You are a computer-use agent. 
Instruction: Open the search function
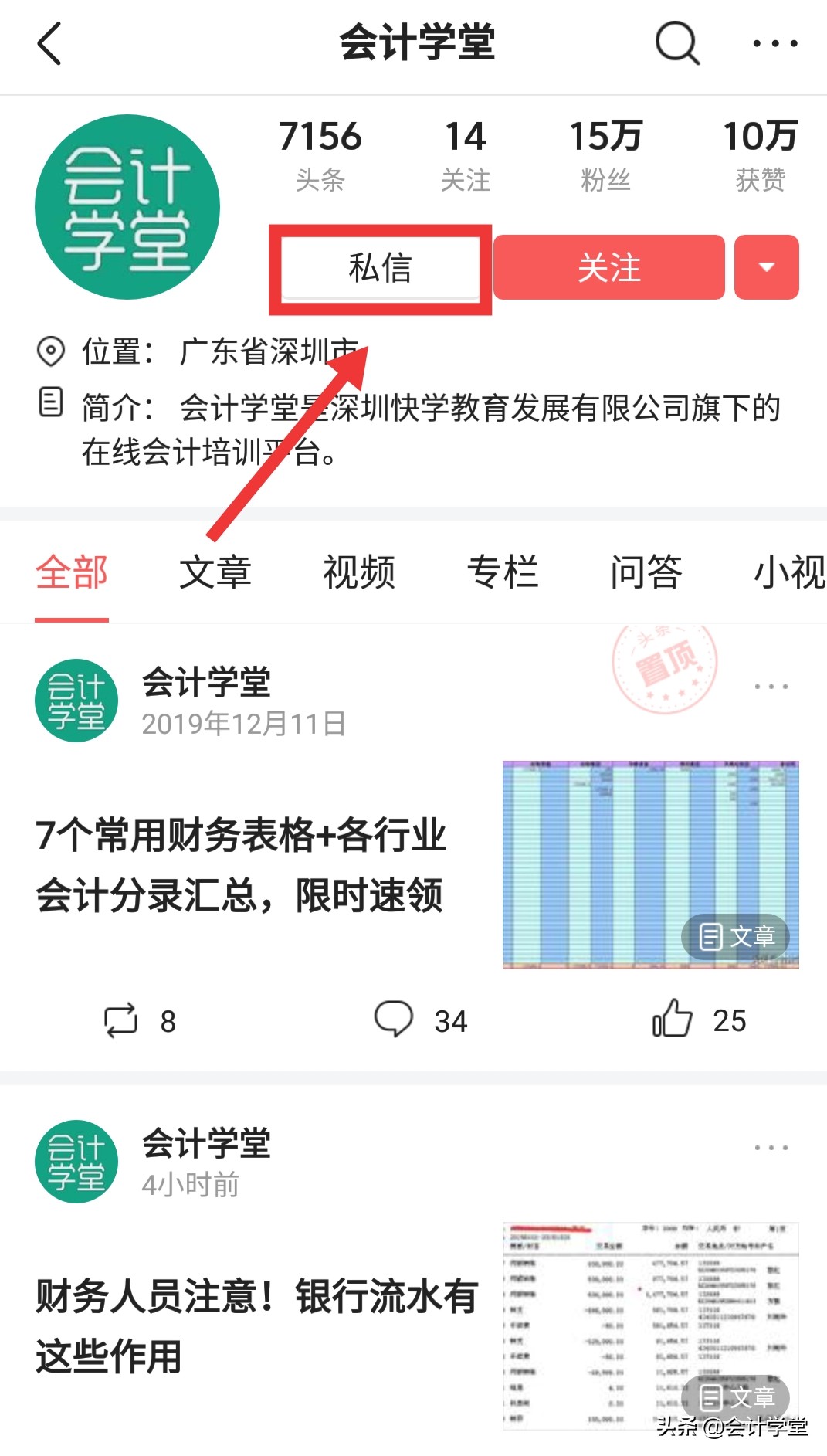tap(676, 44)
